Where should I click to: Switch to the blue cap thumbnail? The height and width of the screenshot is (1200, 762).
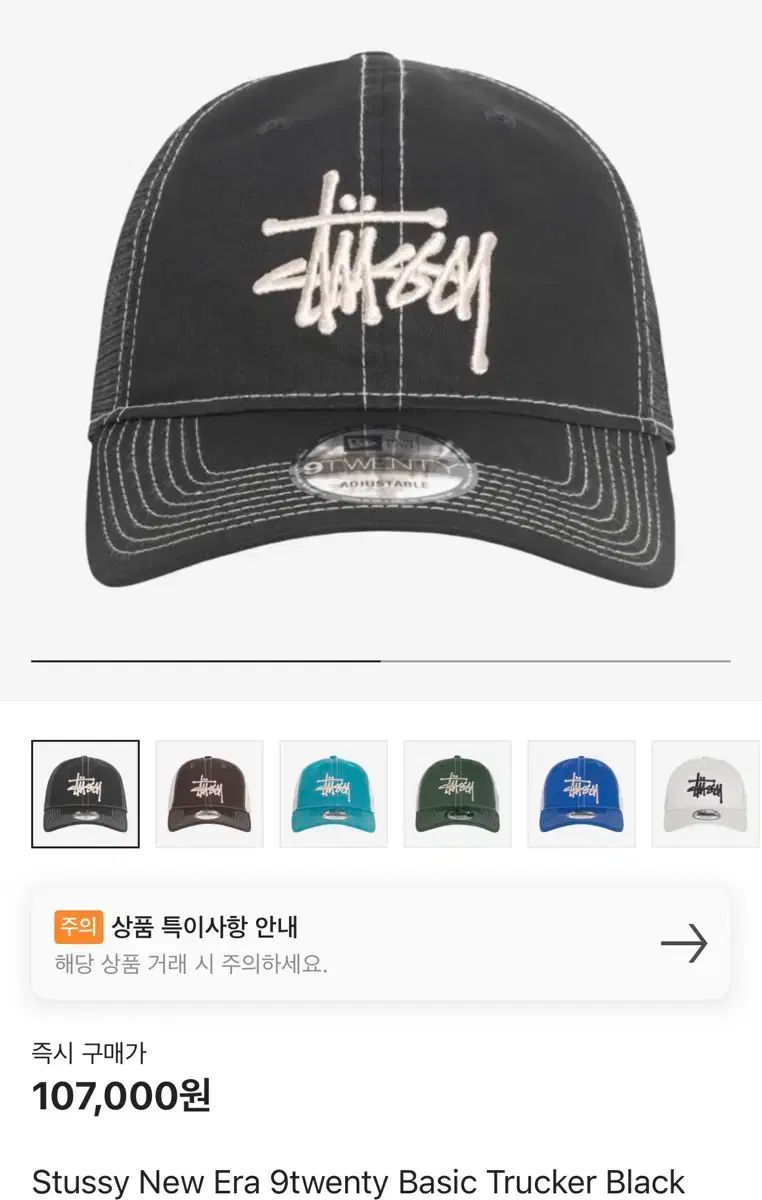coord(581,794)
